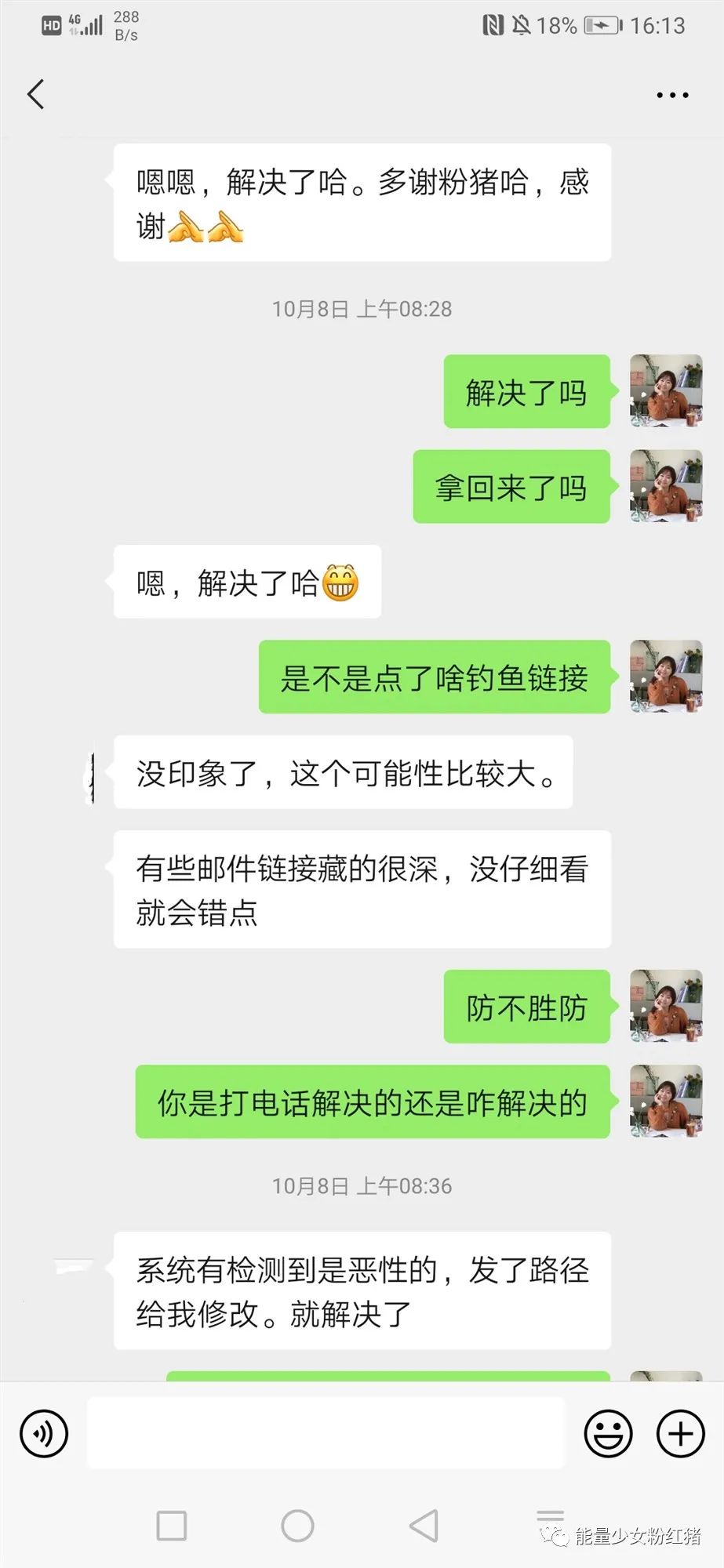This screenshot has width=724, height=1568.
Task: Tap your avatar beside the "解决了吗" message
Action: (665, 392)
